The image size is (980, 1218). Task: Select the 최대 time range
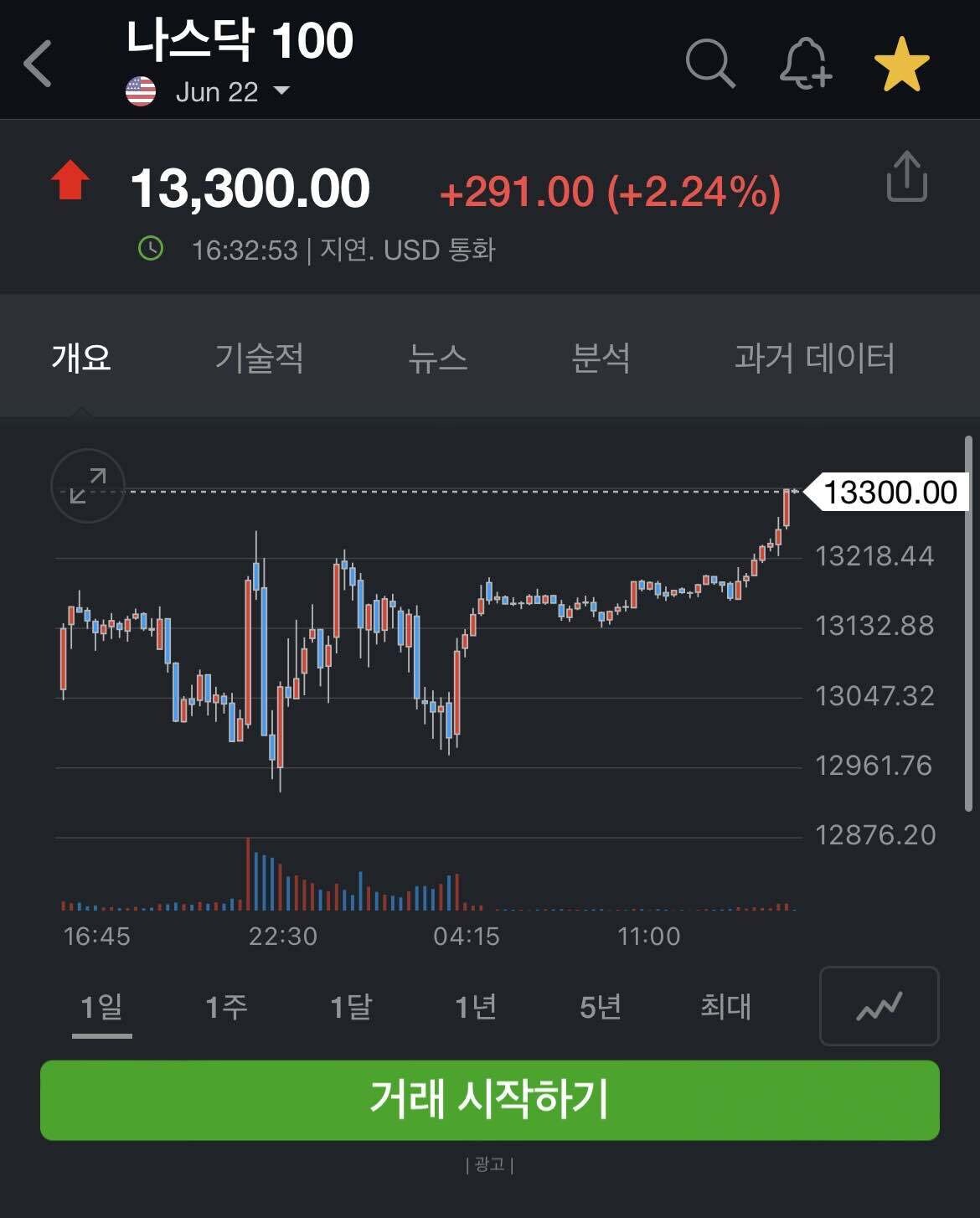tap(725, 1007)
